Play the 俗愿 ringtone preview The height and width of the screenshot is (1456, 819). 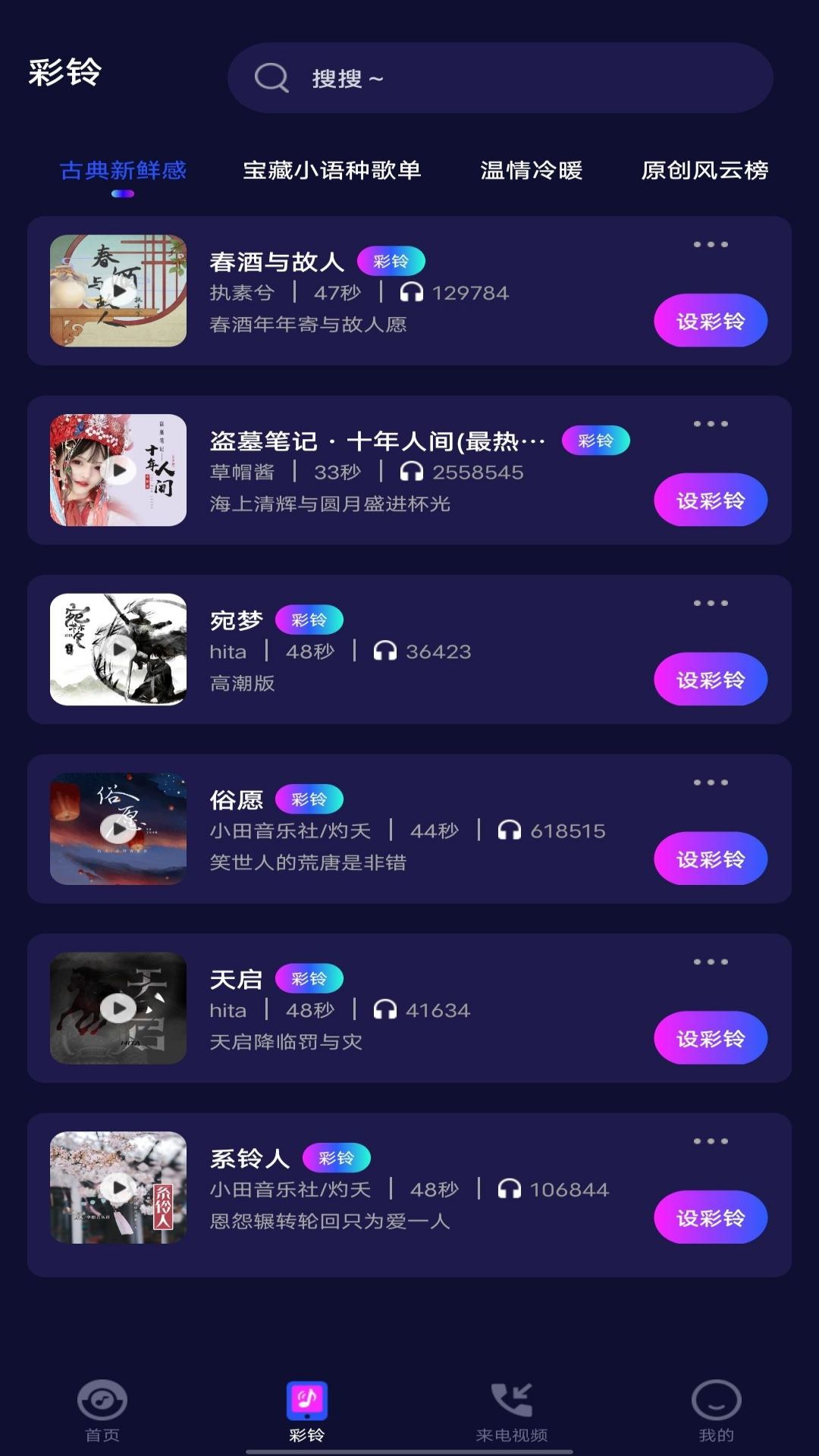(118, 830)
